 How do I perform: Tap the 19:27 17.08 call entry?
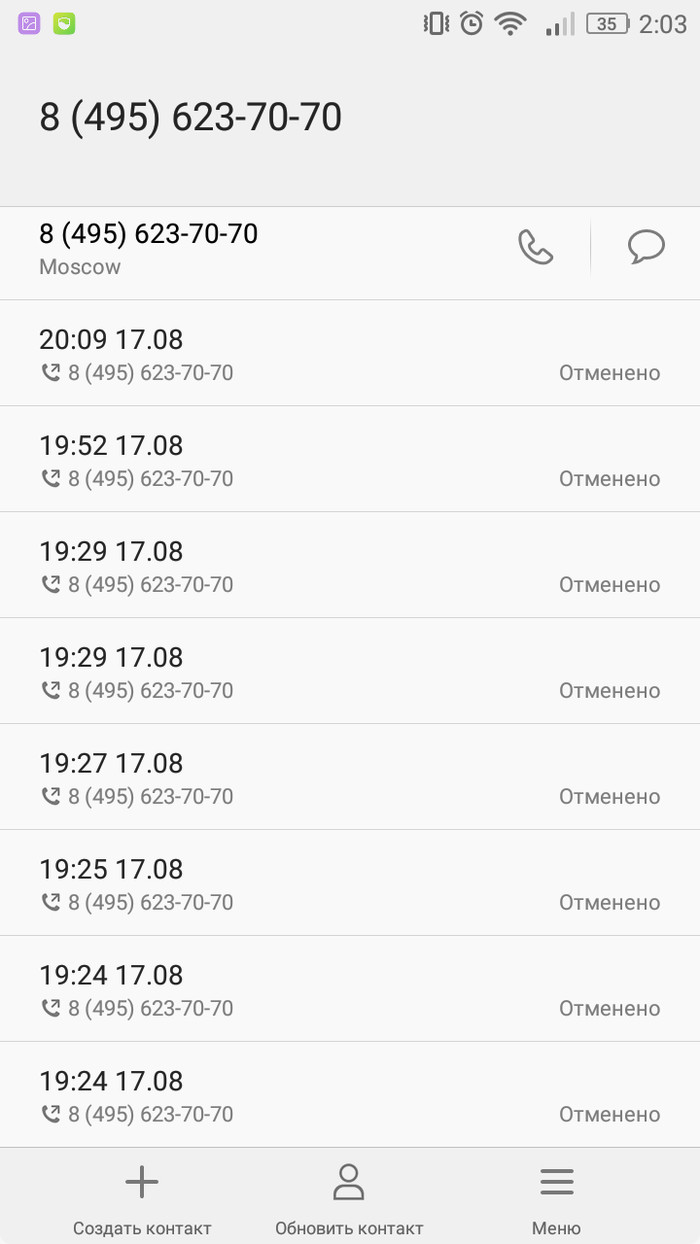coord(350,777)
